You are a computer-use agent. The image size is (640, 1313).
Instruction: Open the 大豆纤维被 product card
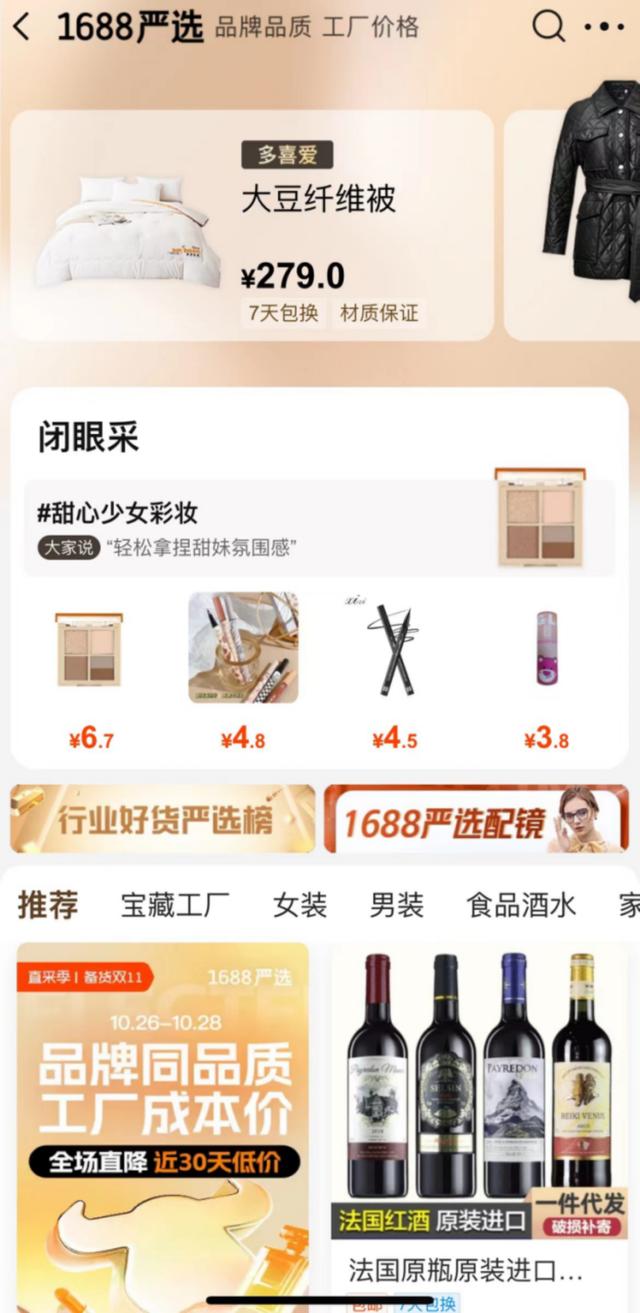coord(252,225)
